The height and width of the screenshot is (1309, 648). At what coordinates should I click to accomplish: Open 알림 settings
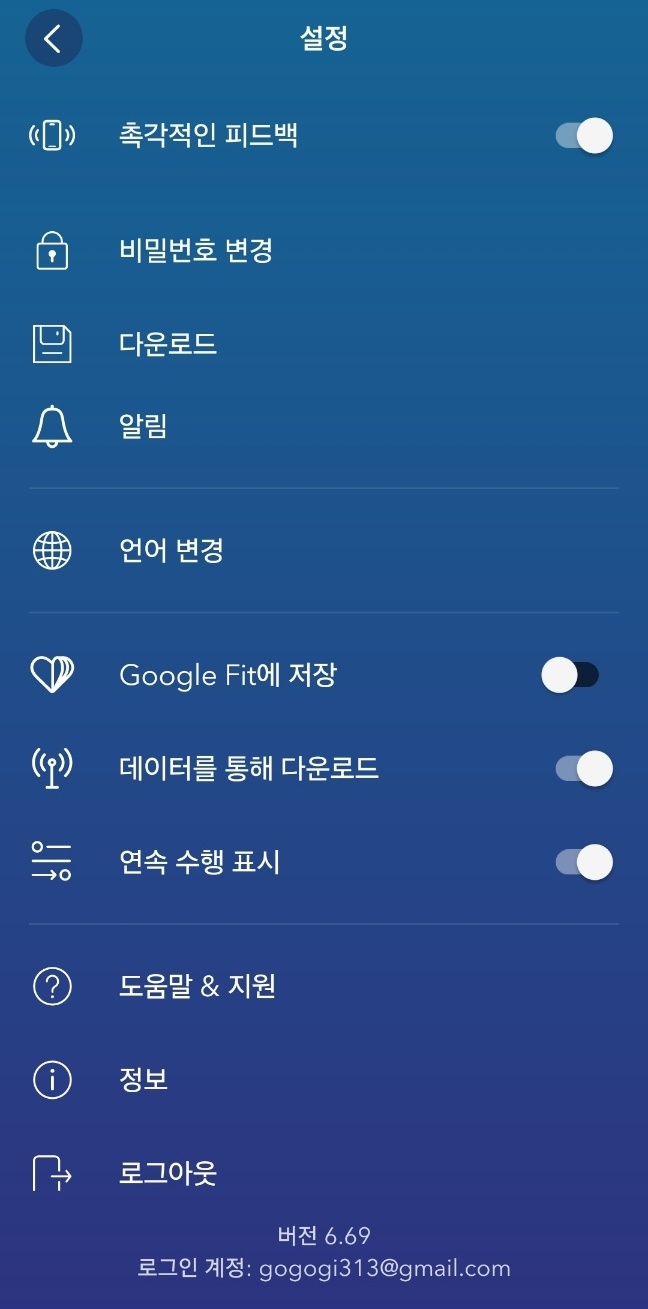coord(143,427)
